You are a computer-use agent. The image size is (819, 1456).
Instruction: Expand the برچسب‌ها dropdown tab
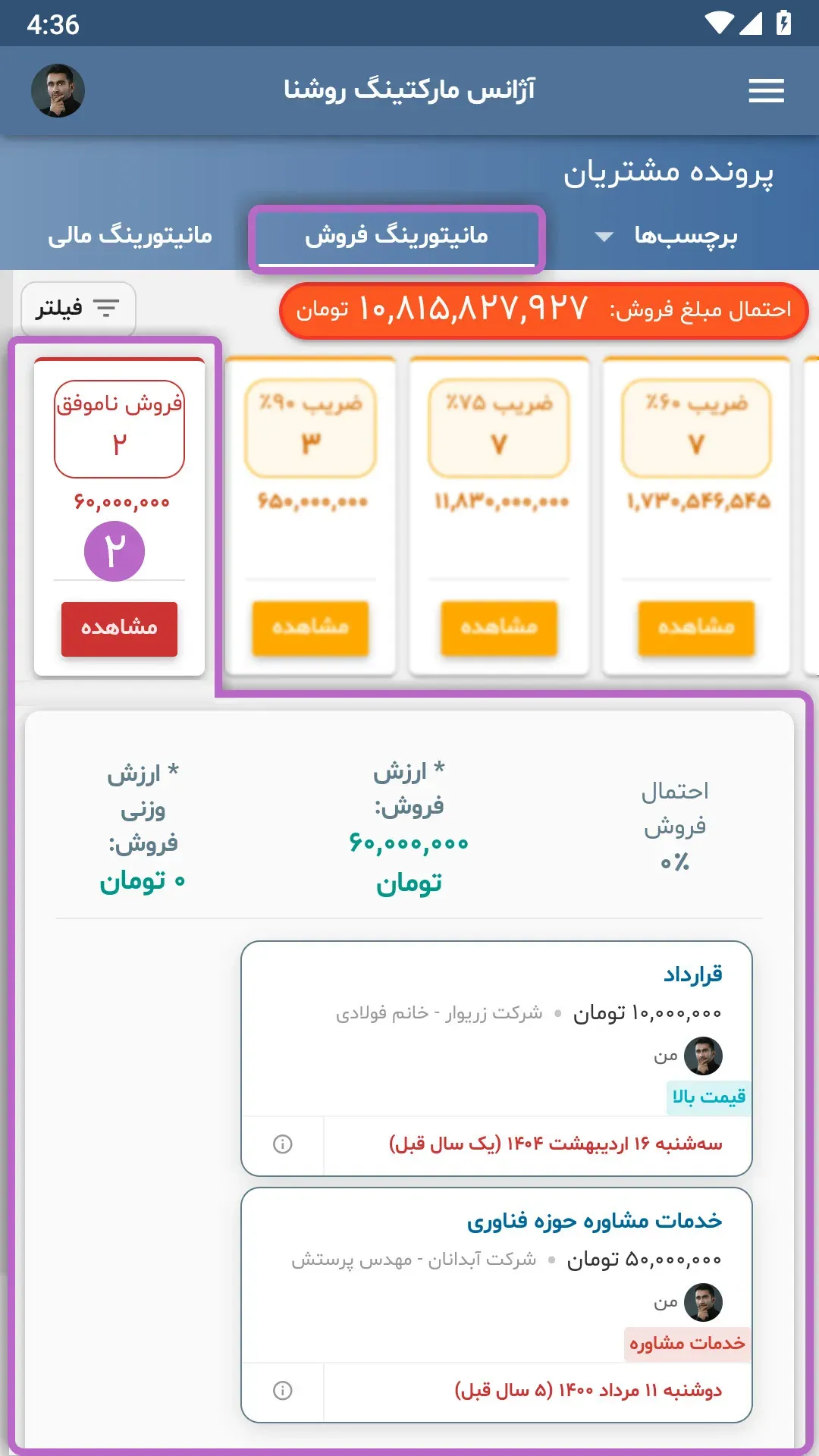tap(667, 236)
